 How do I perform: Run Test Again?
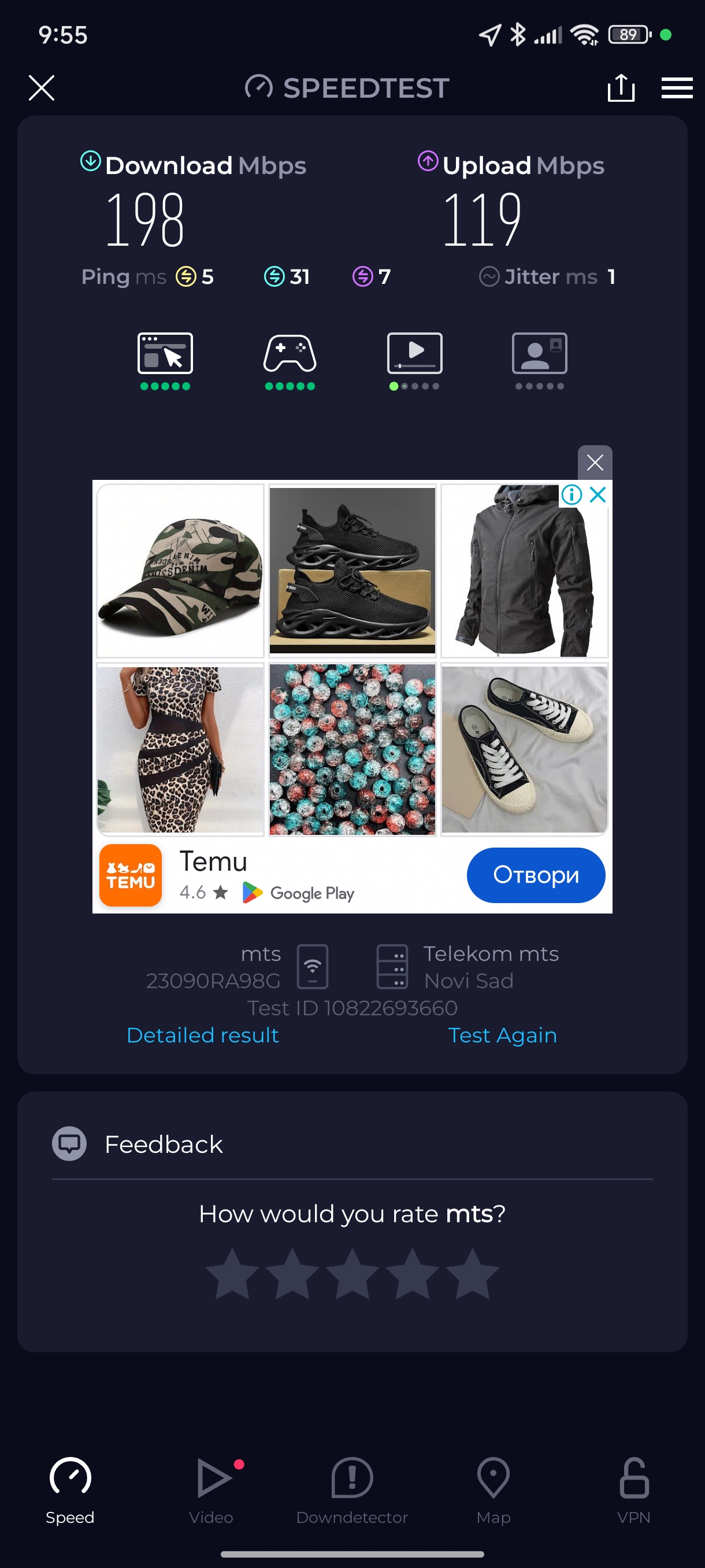[502, 1035]
